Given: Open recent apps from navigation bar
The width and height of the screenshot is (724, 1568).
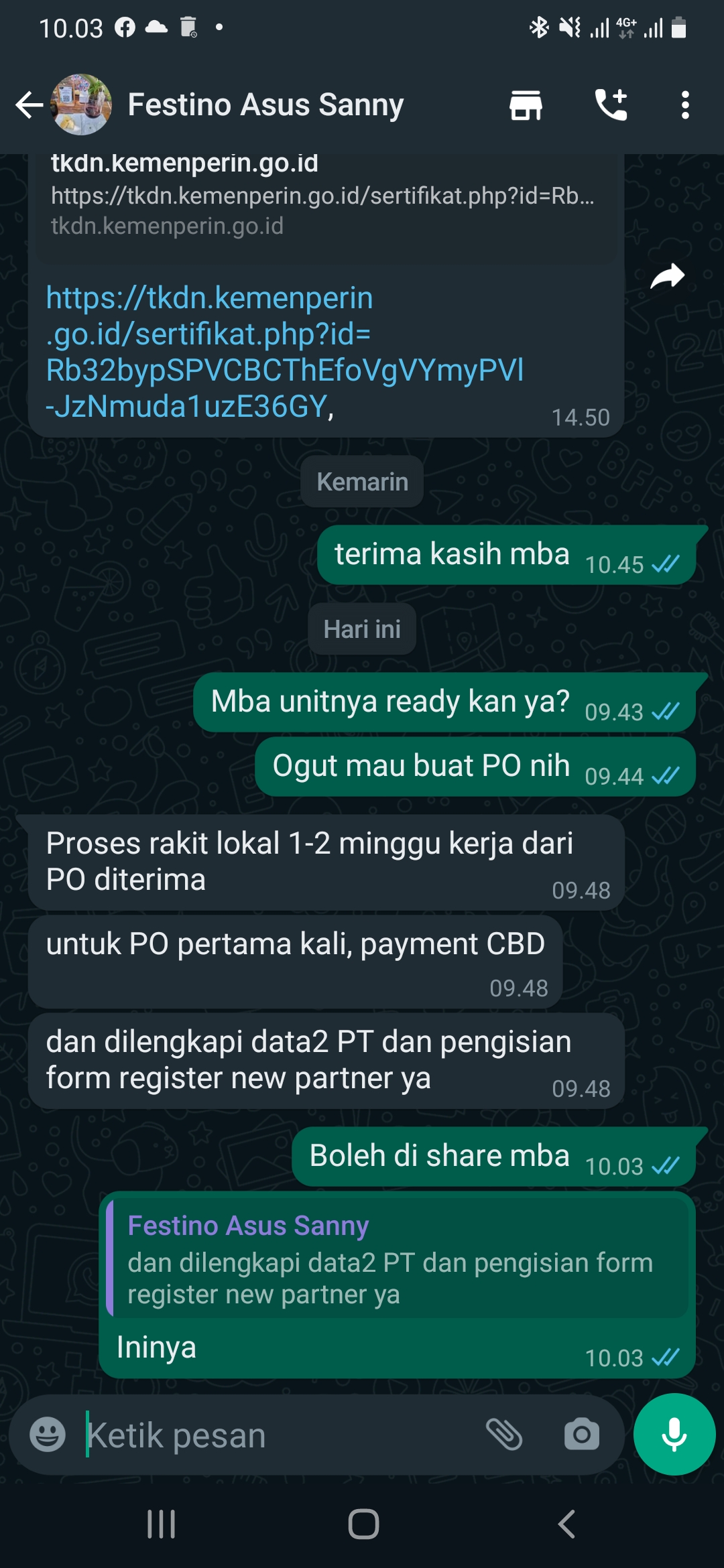Looking at the screenshot, I should coord(161,1524).
